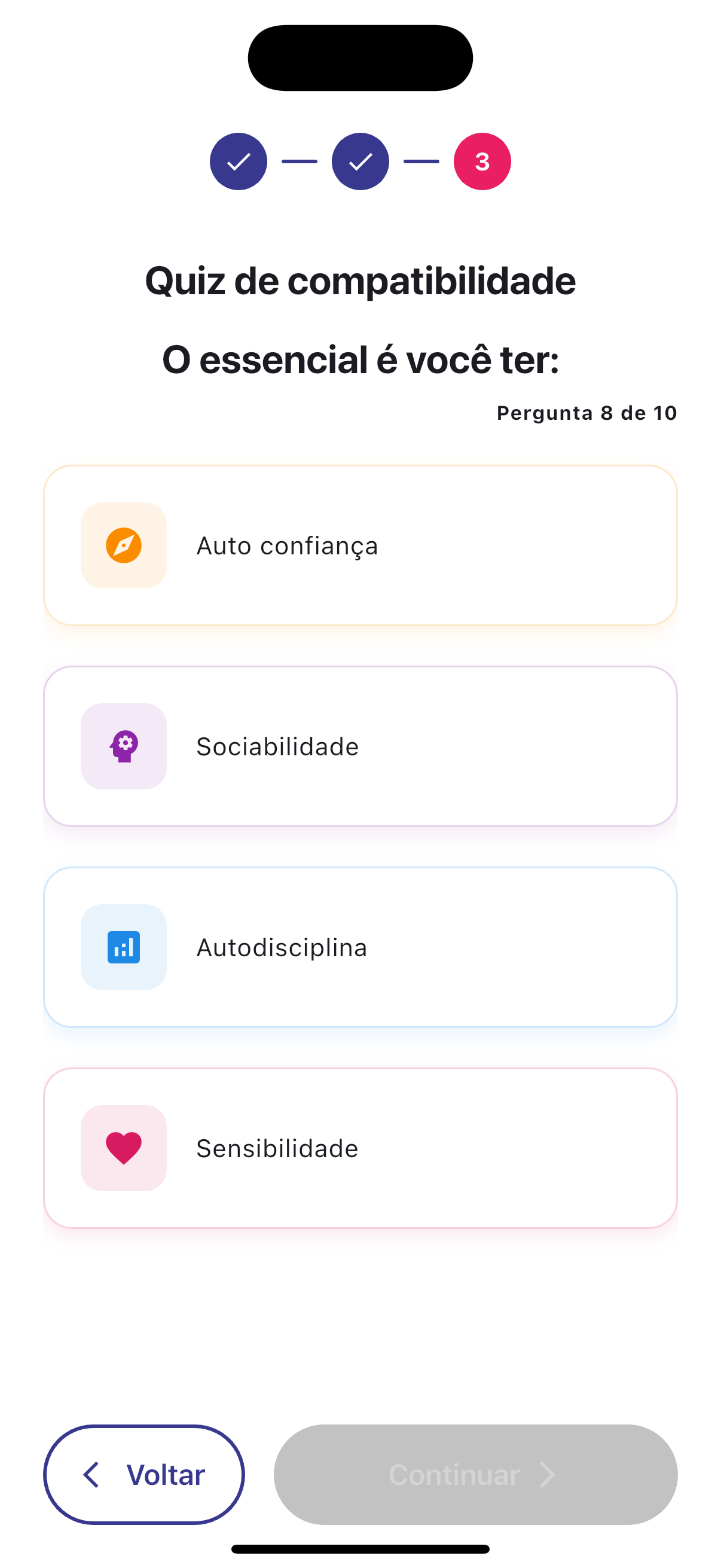Viewport: 721px width, 1568px height.
Task: Click the title O essencial é você ter
Action: [x=360, y=360]
